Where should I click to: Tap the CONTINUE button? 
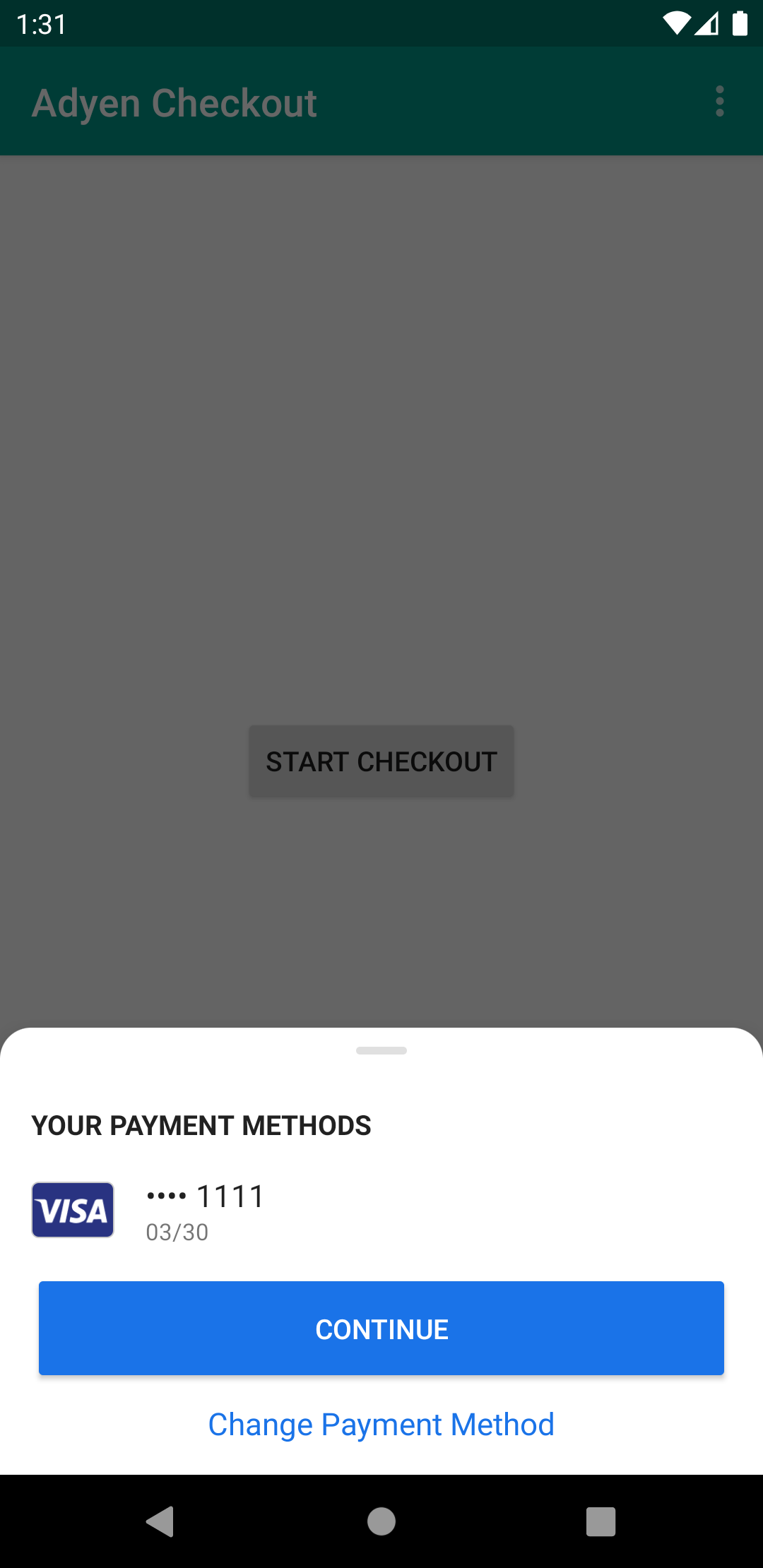381,1328
